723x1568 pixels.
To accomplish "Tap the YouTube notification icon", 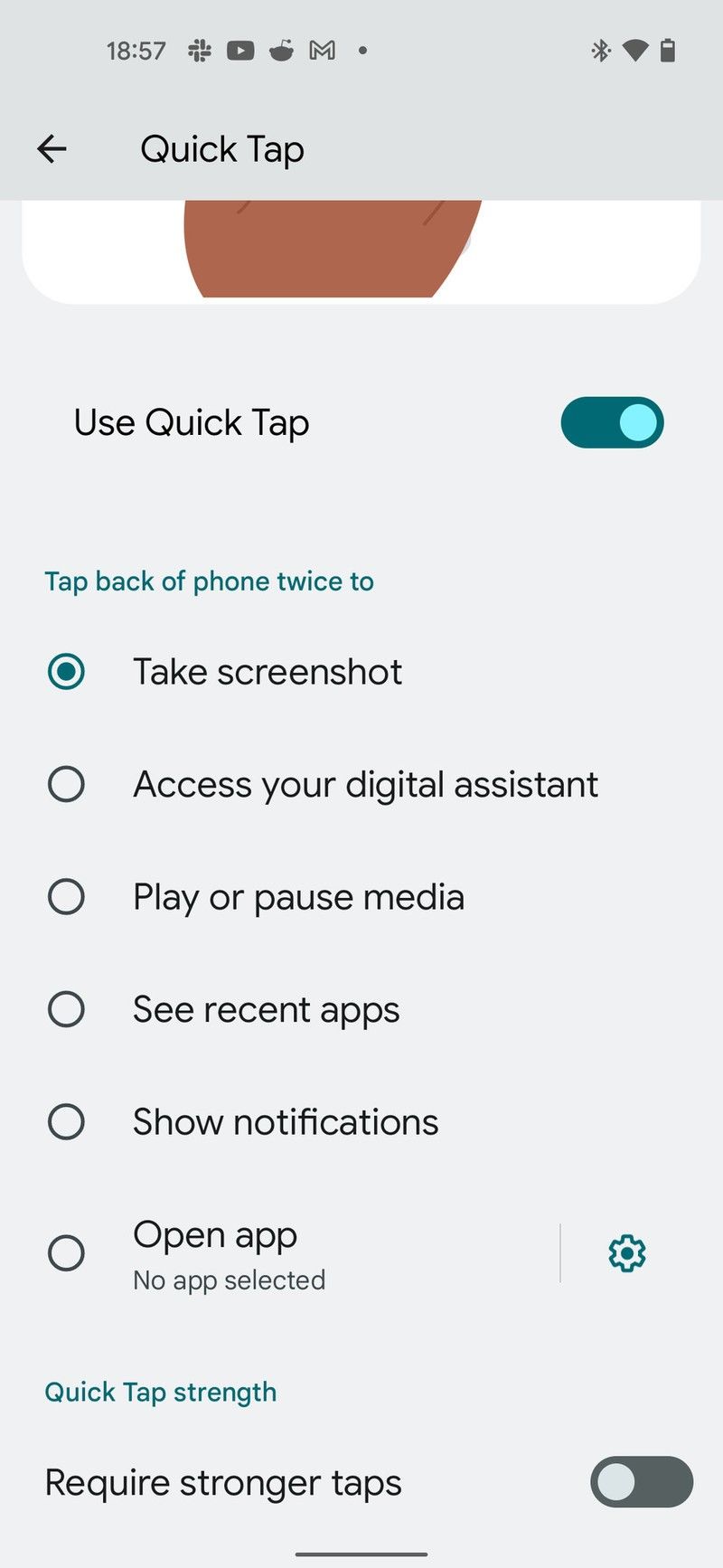I will click(x=239, y=51).
